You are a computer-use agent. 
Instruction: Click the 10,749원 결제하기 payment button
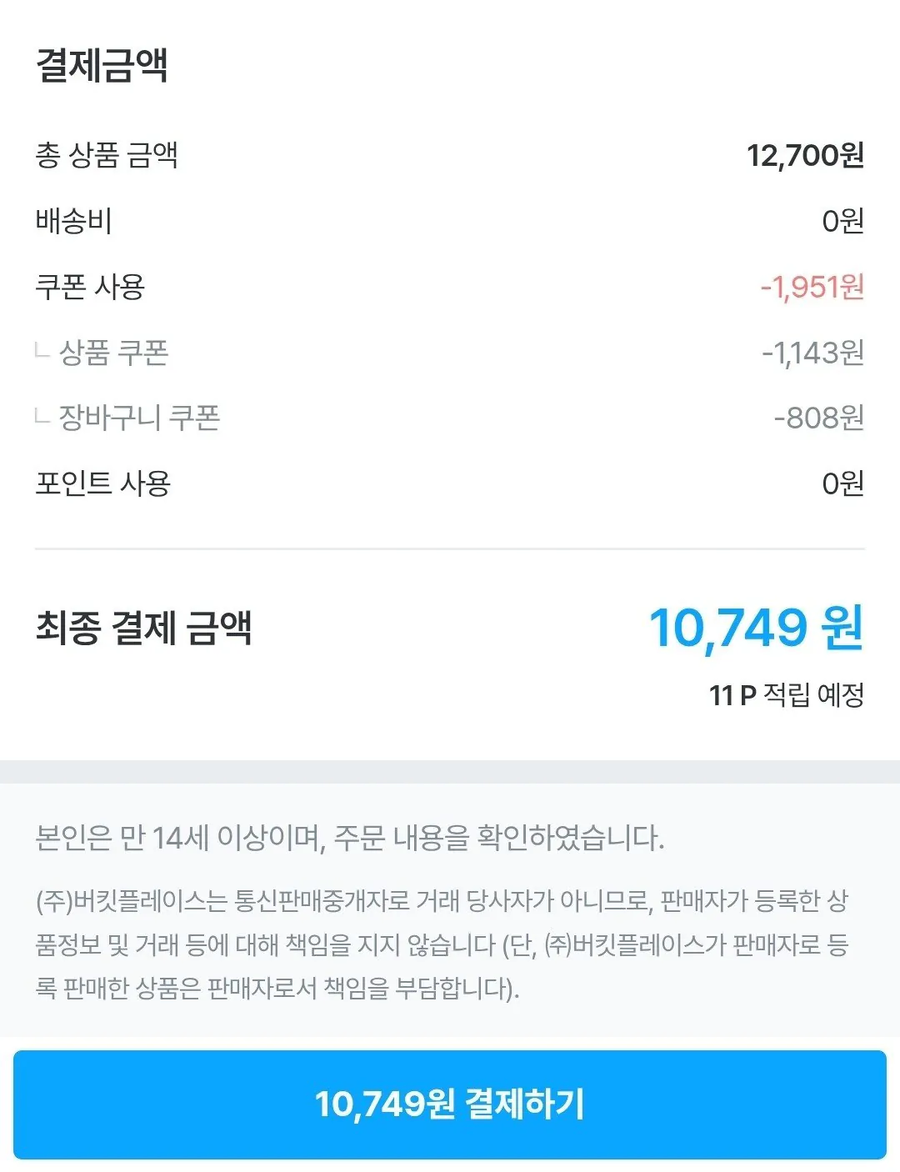450,1104
